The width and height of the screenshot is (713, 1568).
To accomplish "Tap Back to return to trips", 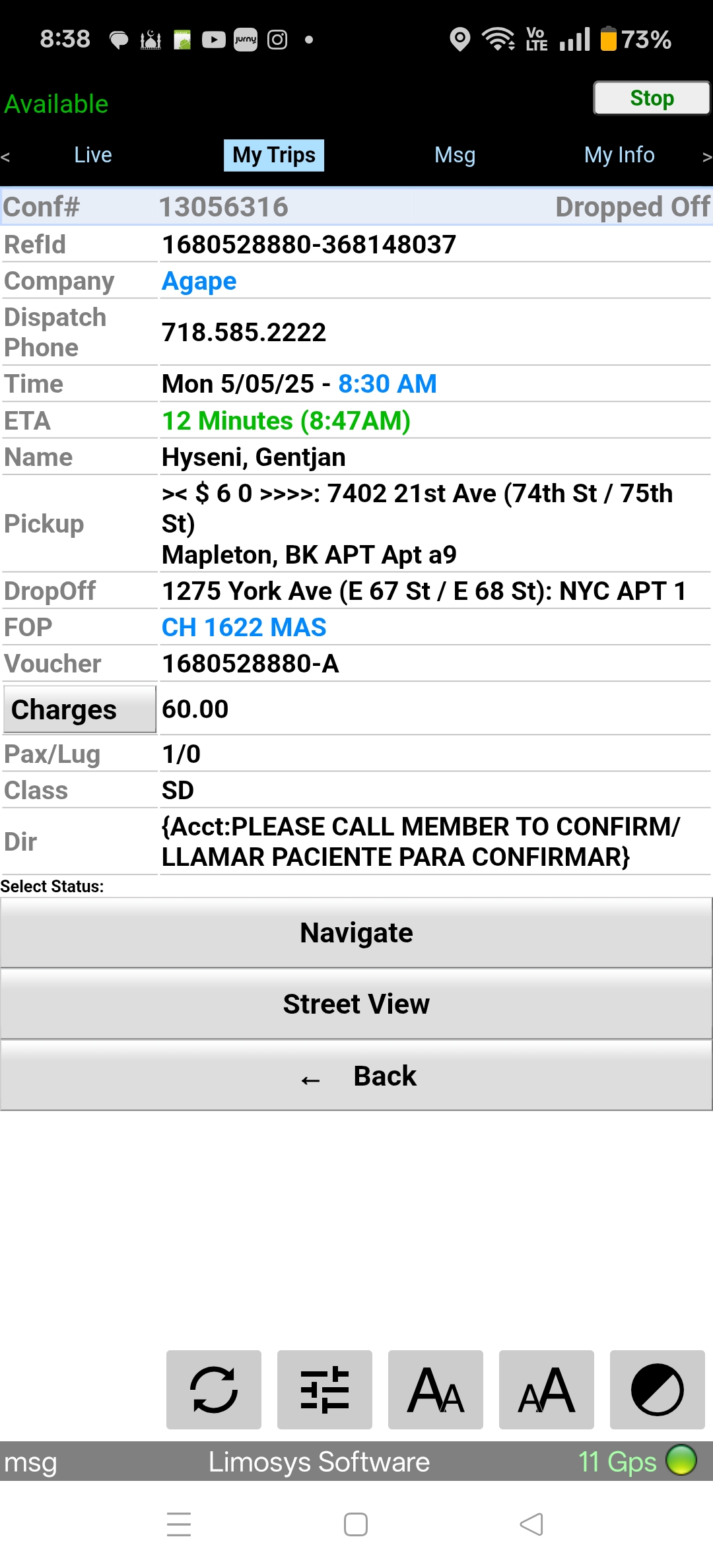I will (356, 1076).
